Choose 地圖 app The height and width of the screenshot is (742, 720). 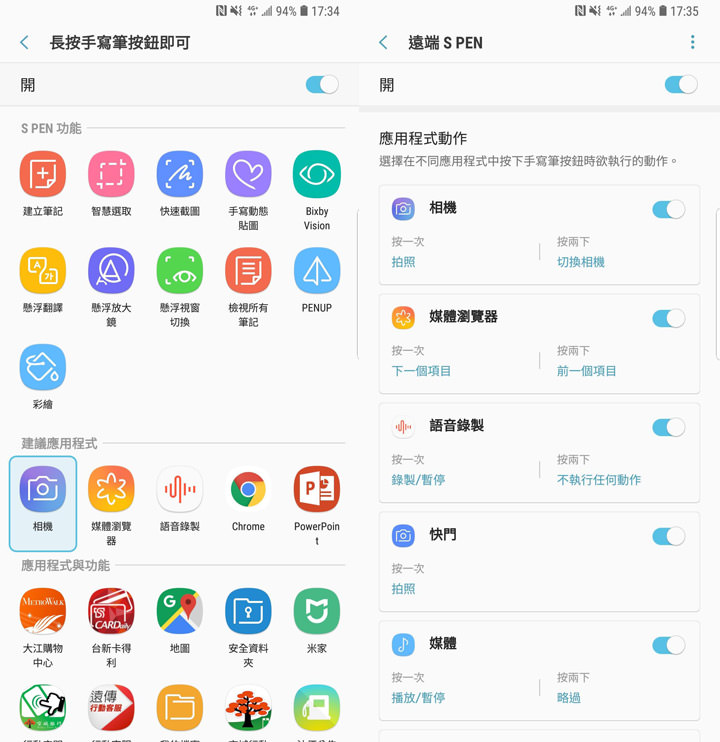pos(180,611)
